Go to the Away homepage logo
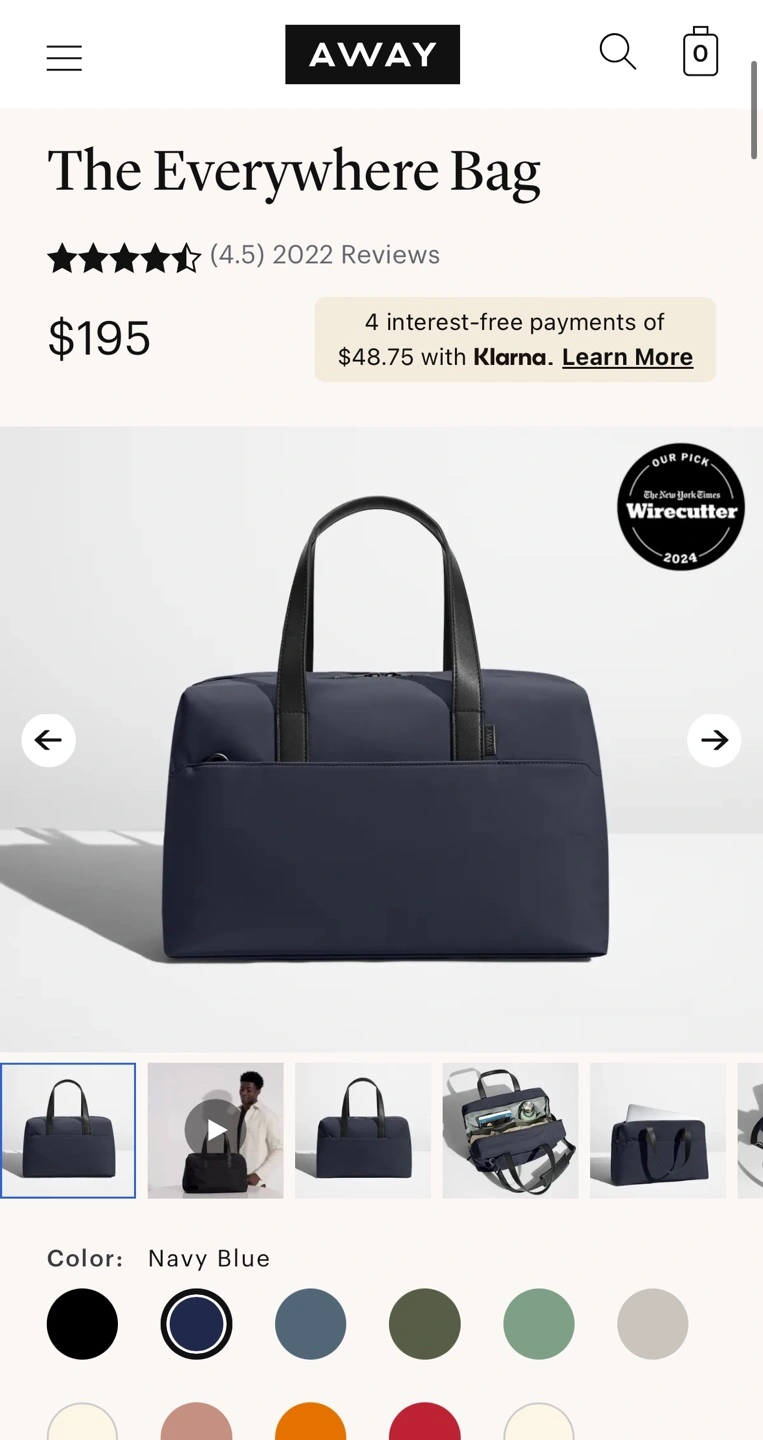763x1440 pixels. tap(372, 54)
